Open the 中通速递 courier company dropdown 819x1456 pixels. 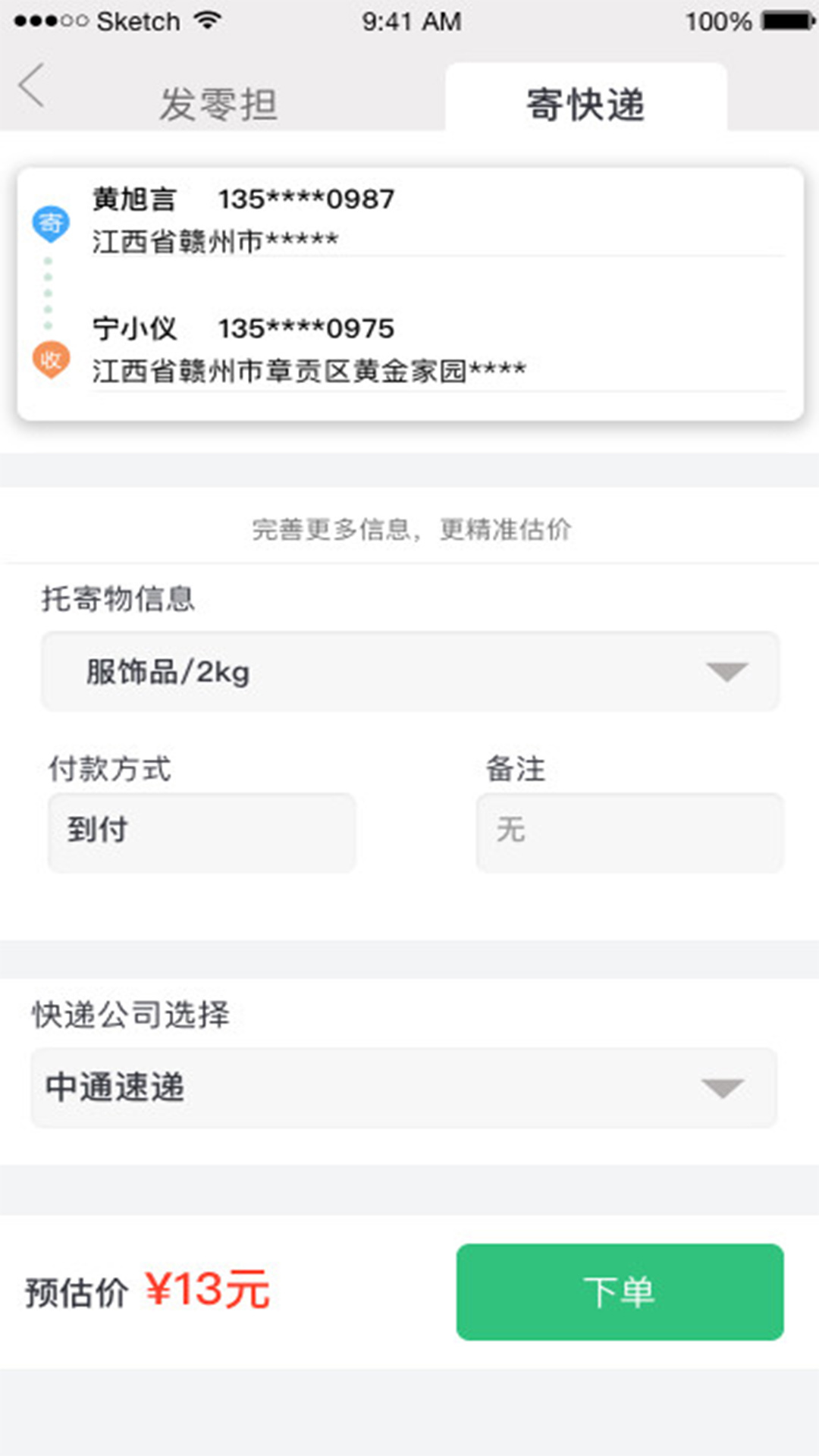[403, 1087]
